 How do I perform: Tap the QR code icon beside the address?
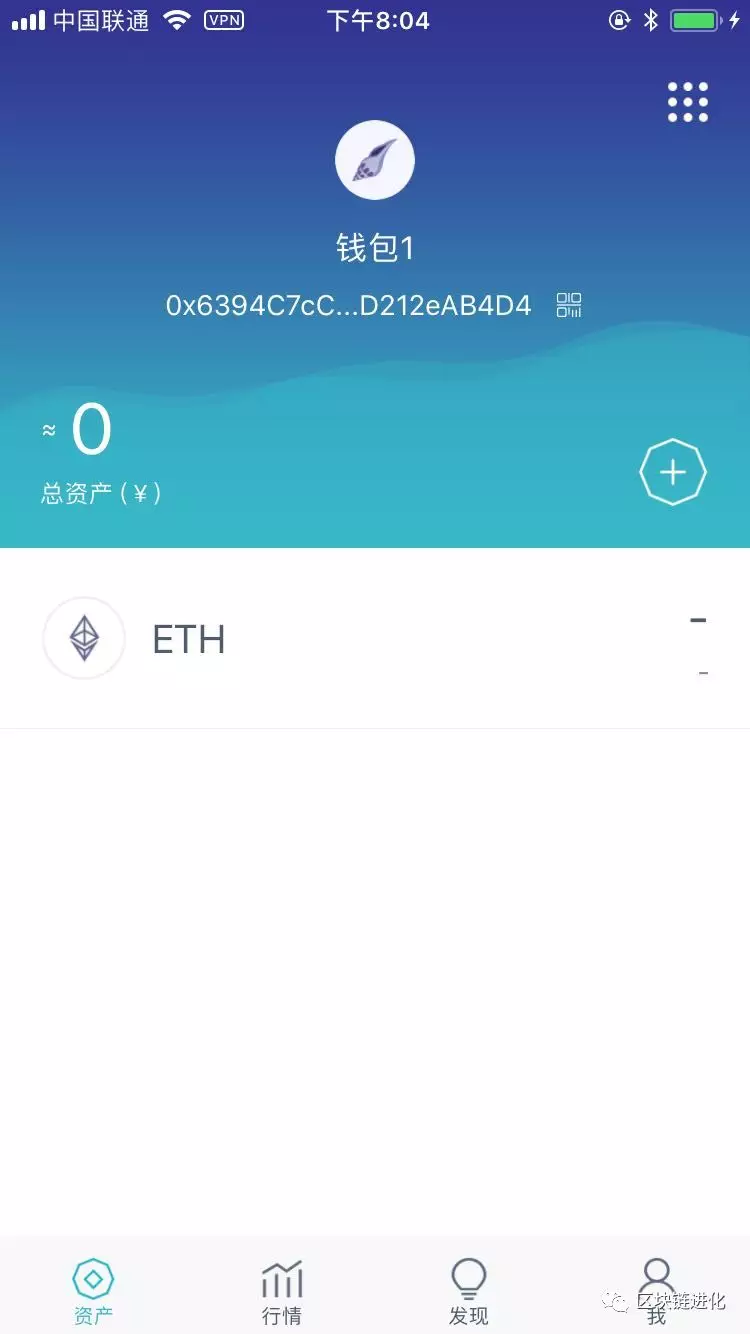coord(569,305)
